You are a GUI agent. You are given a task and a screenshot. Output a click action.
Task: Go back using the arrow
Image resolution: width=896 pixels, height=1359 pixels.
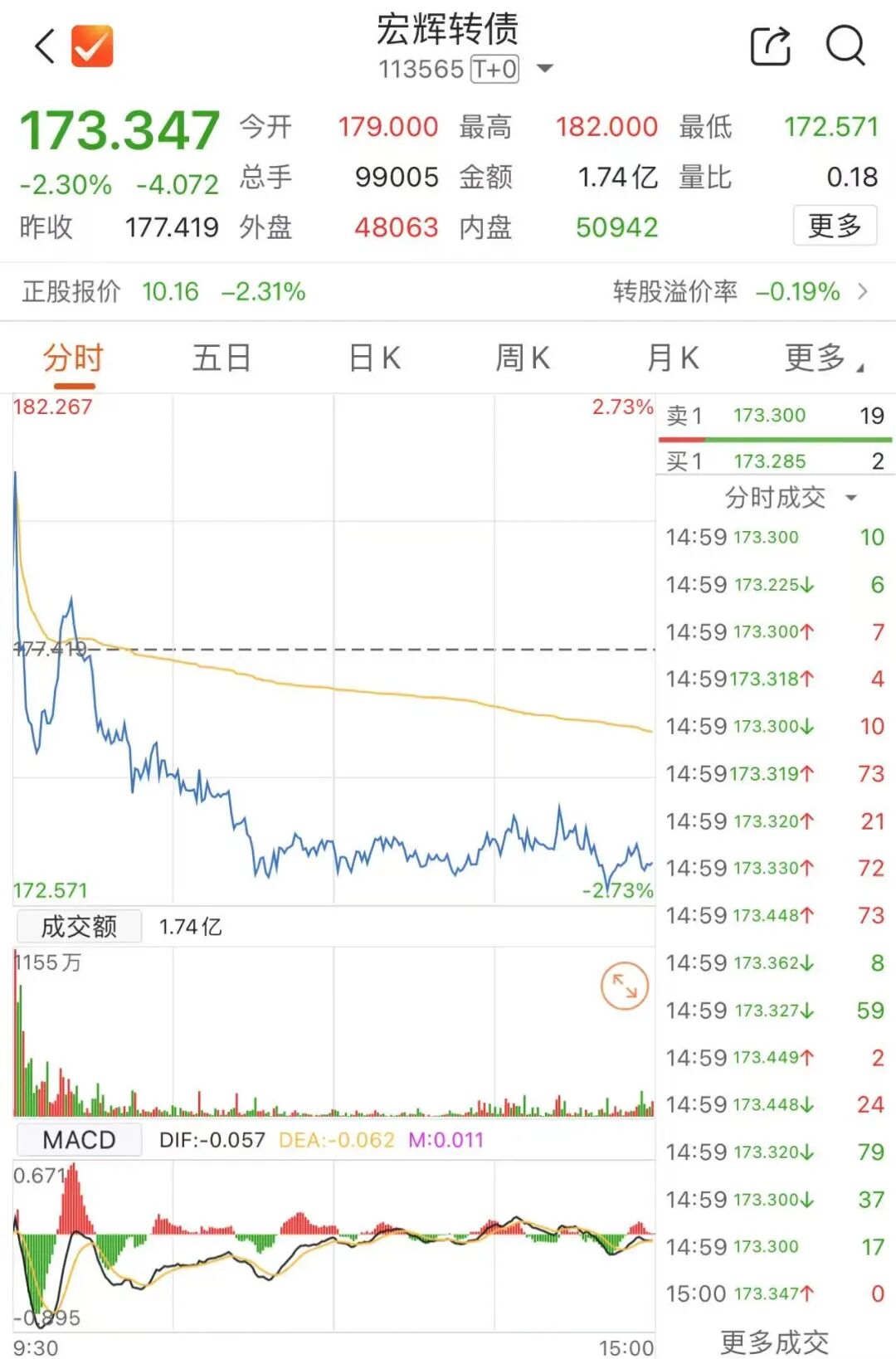tap(45, 46)
